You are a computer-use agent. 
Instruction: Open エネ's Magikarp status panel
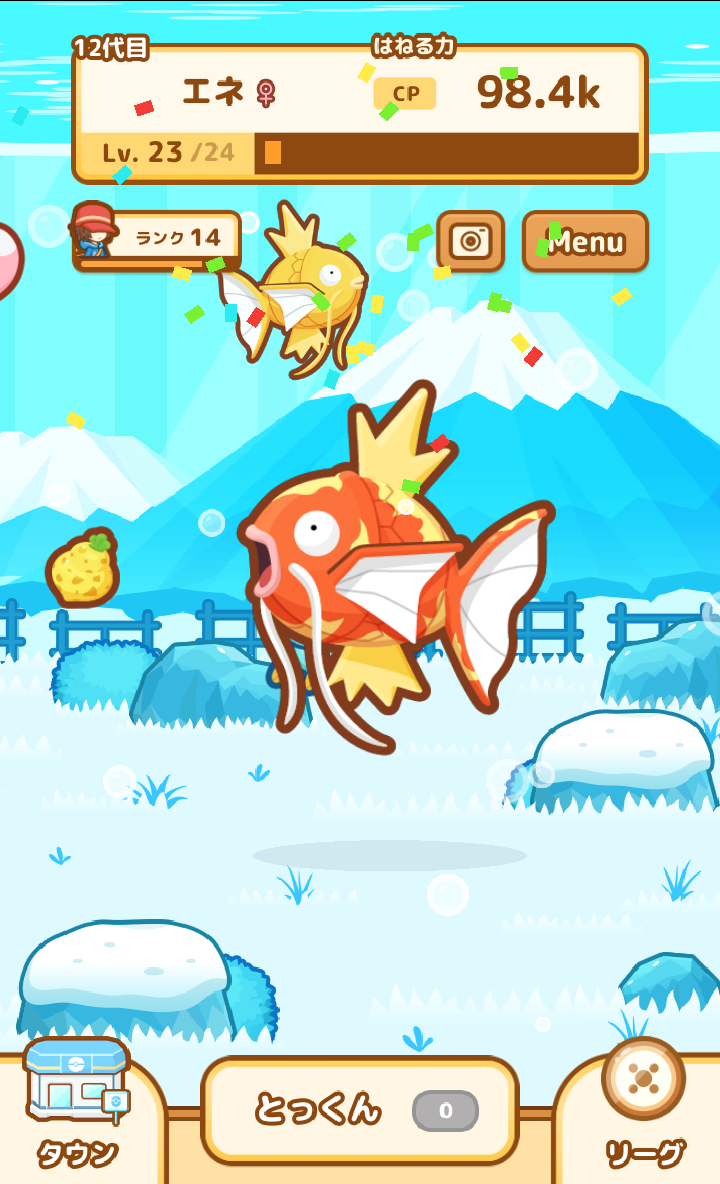(359, 112)
